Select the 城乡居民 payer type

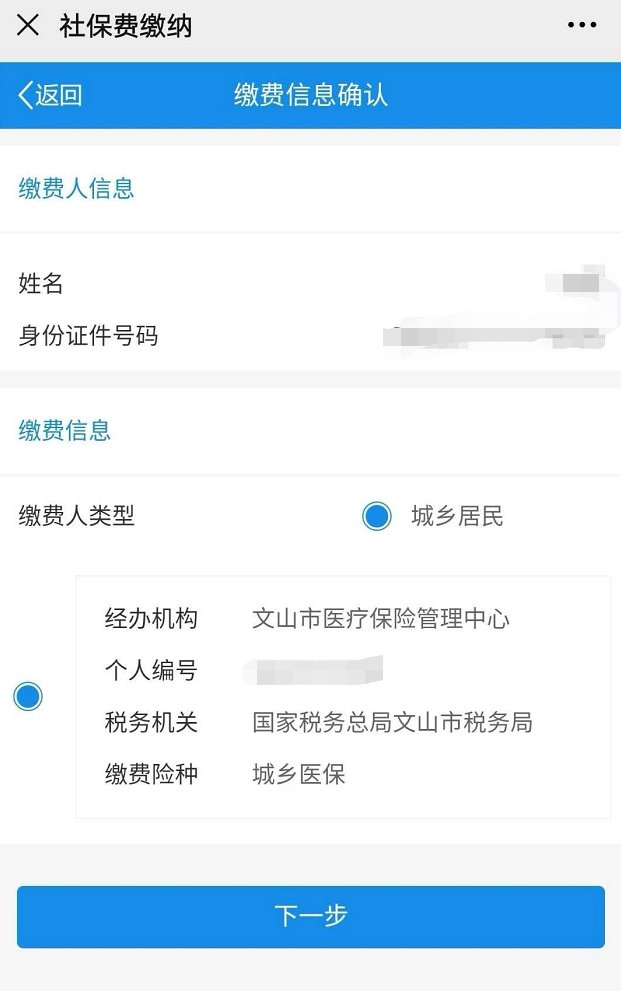coord(377,517)
